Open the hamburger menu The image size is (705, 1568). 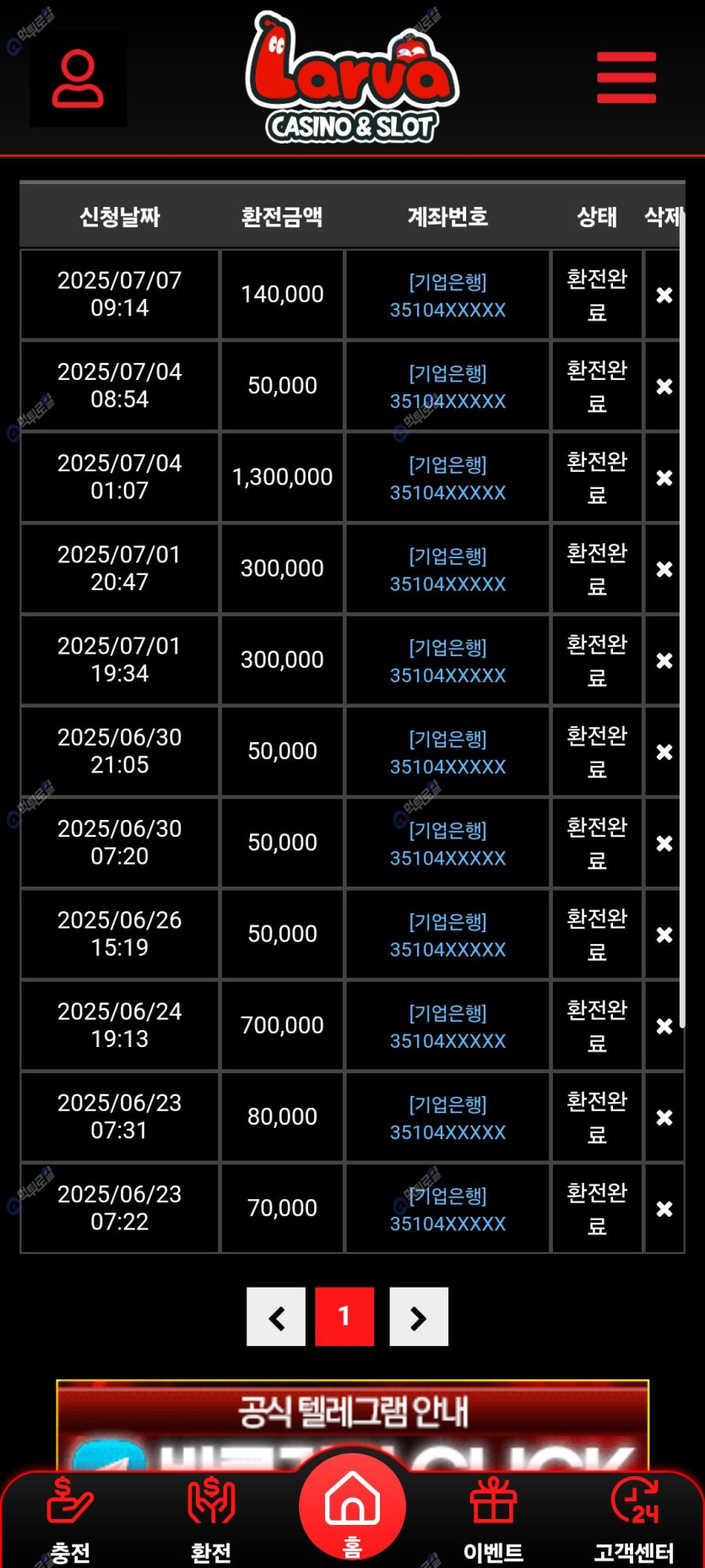coord(626,78)
